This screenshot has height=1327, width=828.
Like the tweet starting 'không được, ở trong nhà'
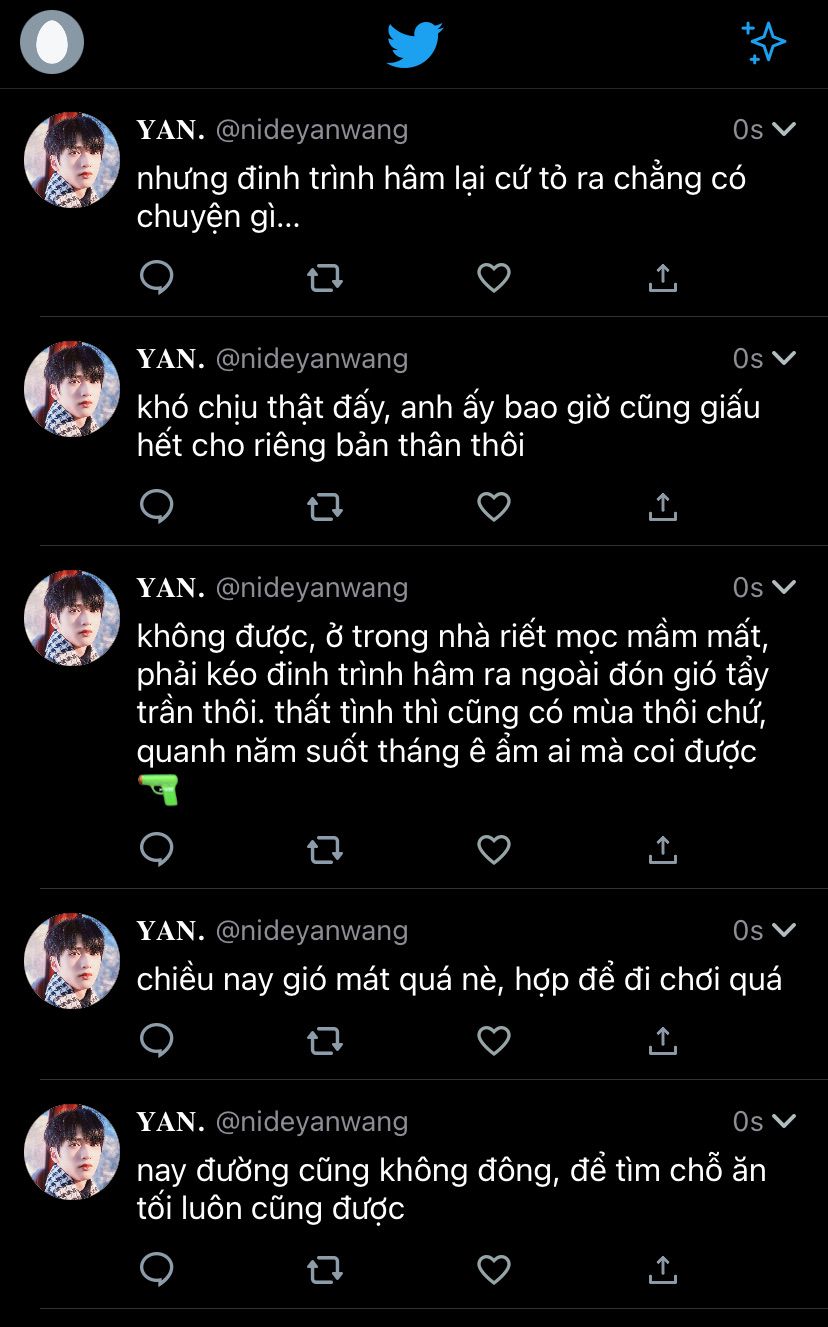(493, 850)
